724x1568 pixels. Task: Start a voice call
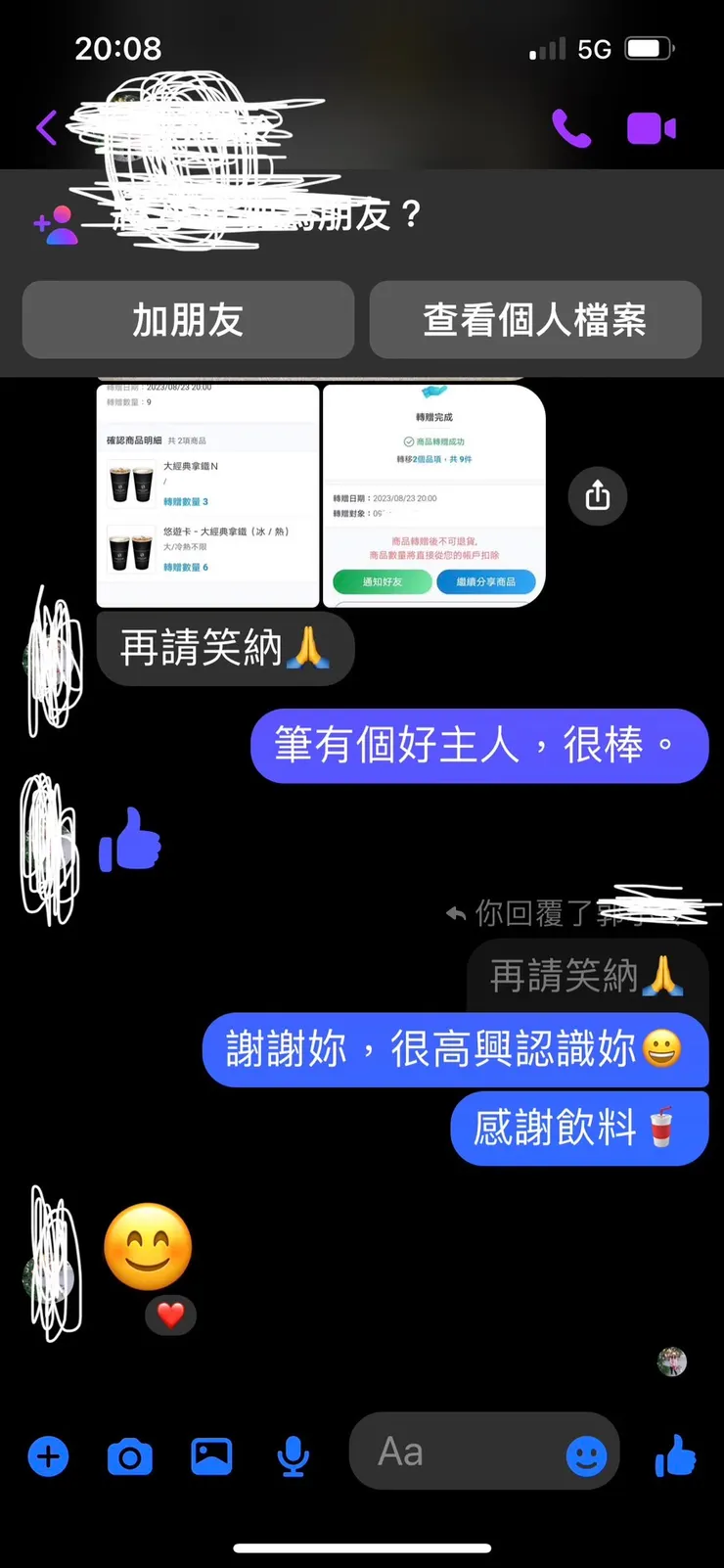pyautogui.click(x=572, y=127)
